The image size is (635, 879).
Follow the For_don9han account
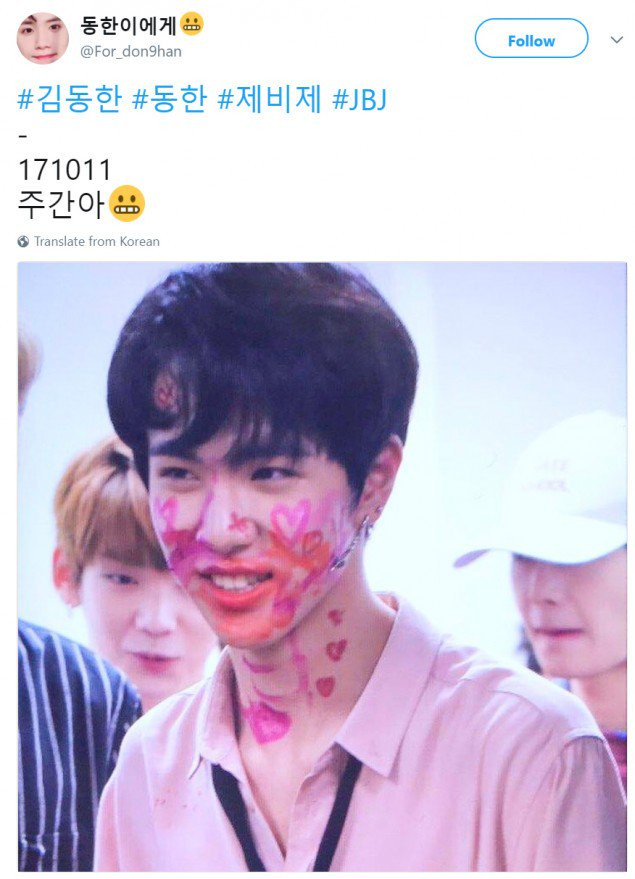[531, 40]
